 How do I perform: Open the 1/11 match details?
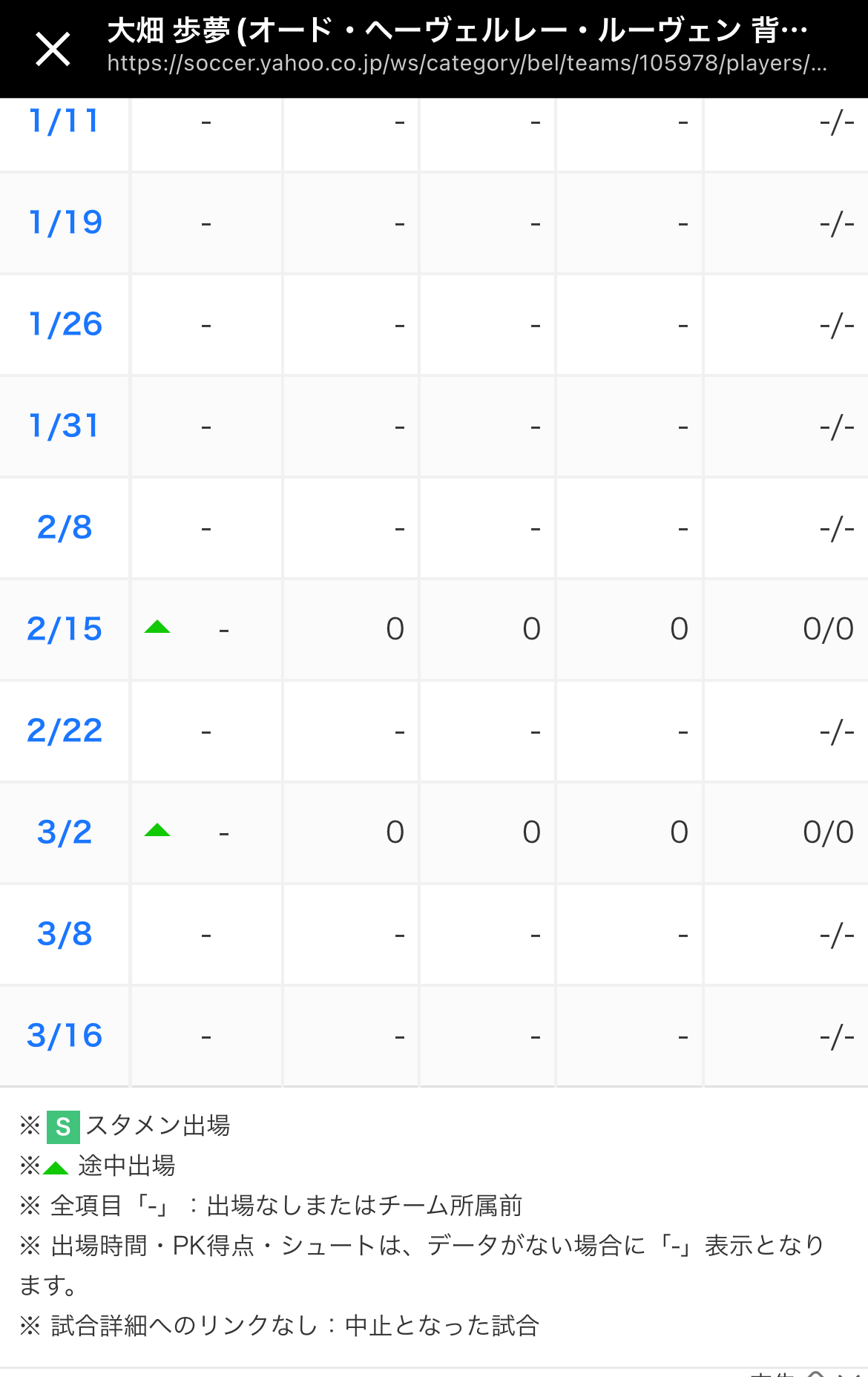point(64,122)
